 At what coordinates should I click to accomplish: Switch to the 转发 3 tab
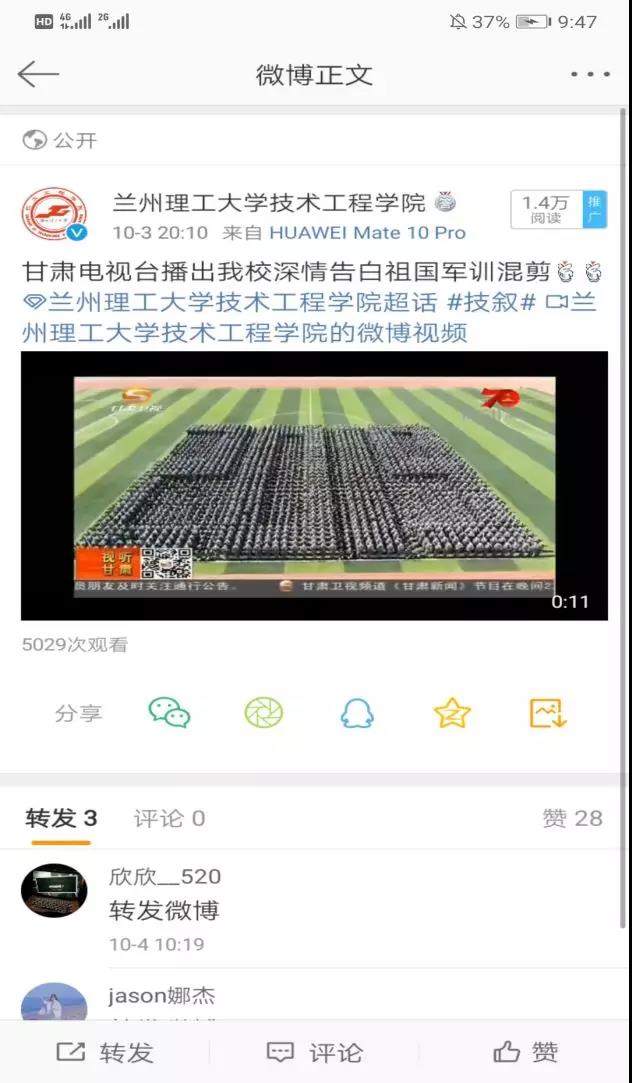pyautogui.click(x=60, y=819)
